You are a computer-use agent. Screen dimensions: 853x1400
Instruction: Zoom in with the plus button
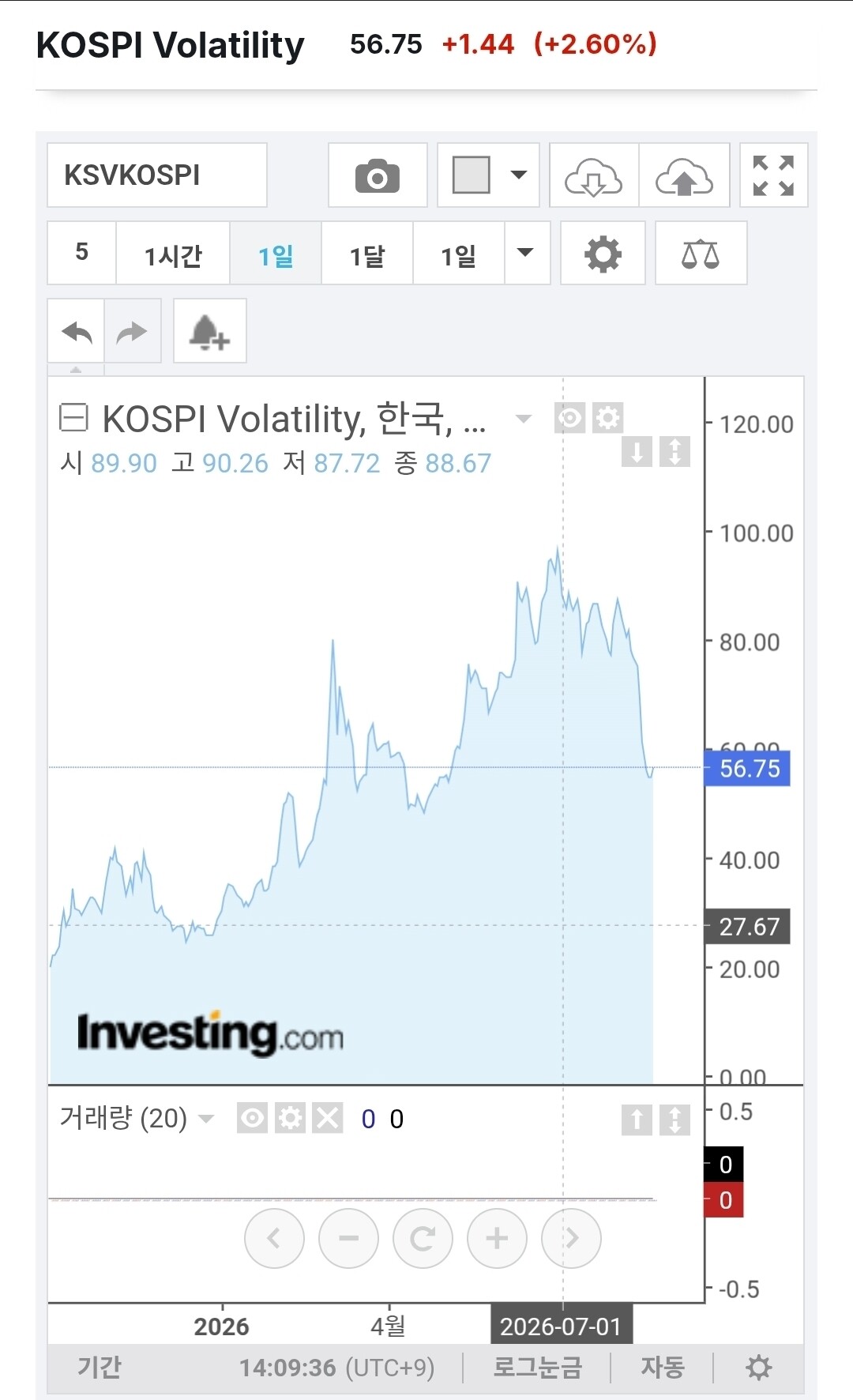pos(497,1238)
